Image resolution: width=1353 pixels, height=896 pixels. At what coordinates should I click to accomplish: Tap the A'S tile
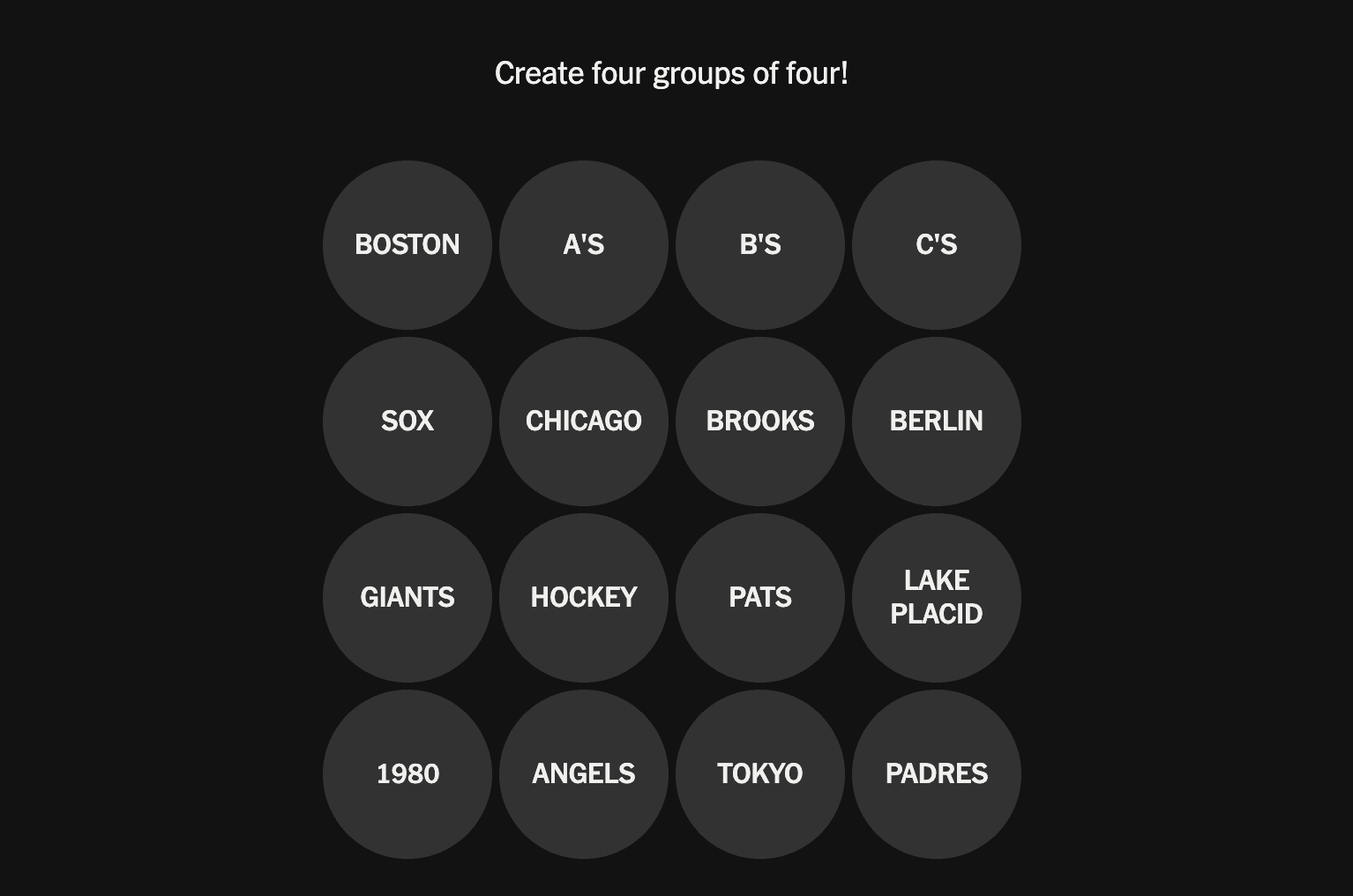(x=584, y=245)
